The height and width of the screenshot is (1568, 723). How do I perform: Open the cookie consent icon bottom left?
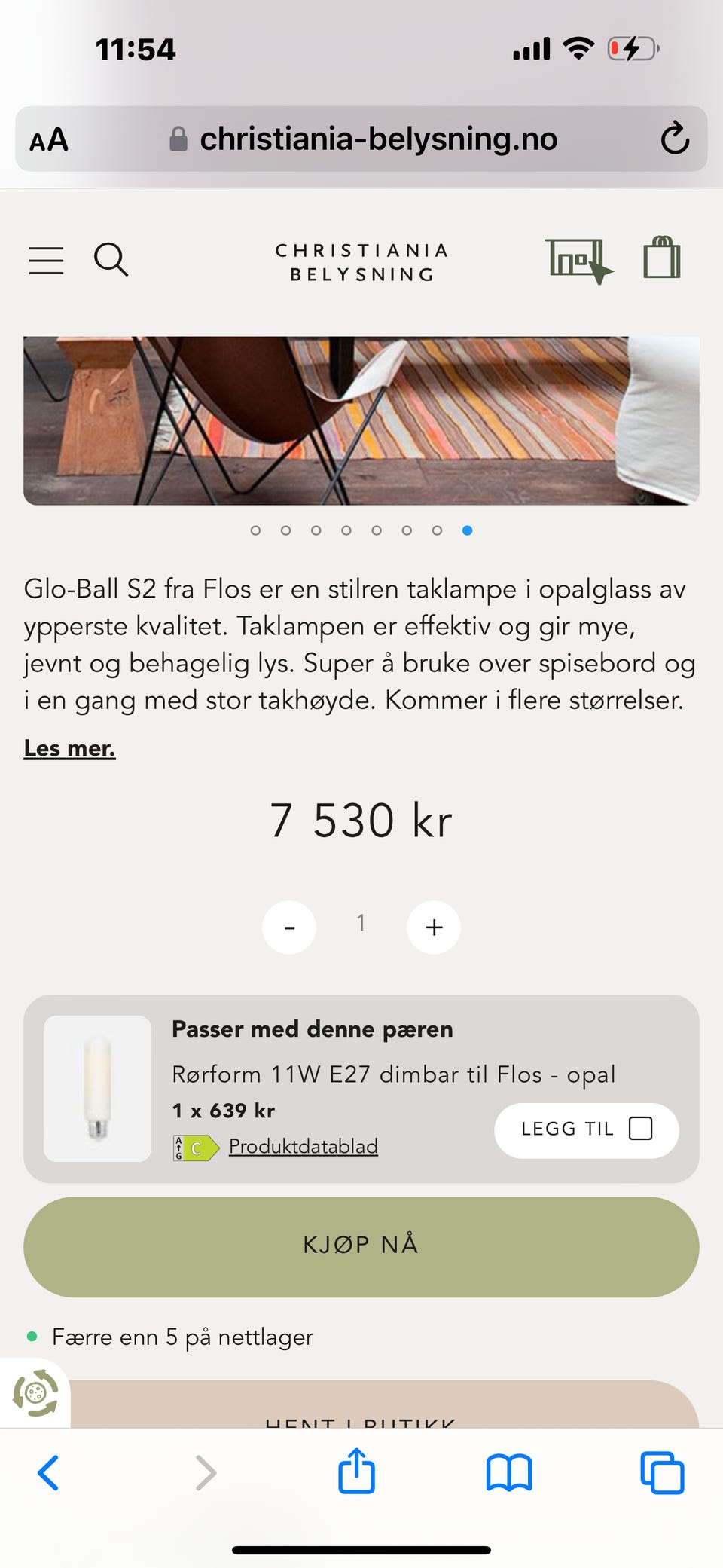tap(34, 1392)
